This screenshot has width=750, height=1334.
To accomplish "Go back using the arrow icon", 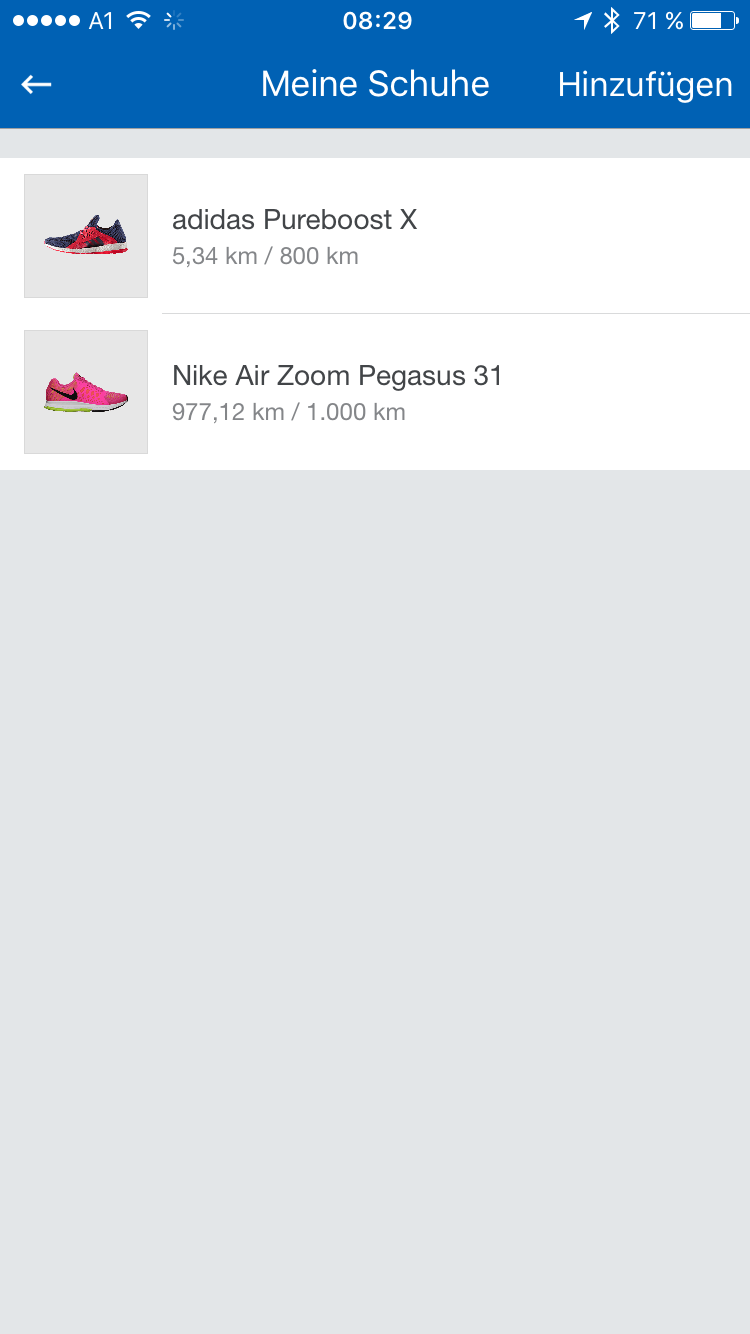I will point(37,85).
